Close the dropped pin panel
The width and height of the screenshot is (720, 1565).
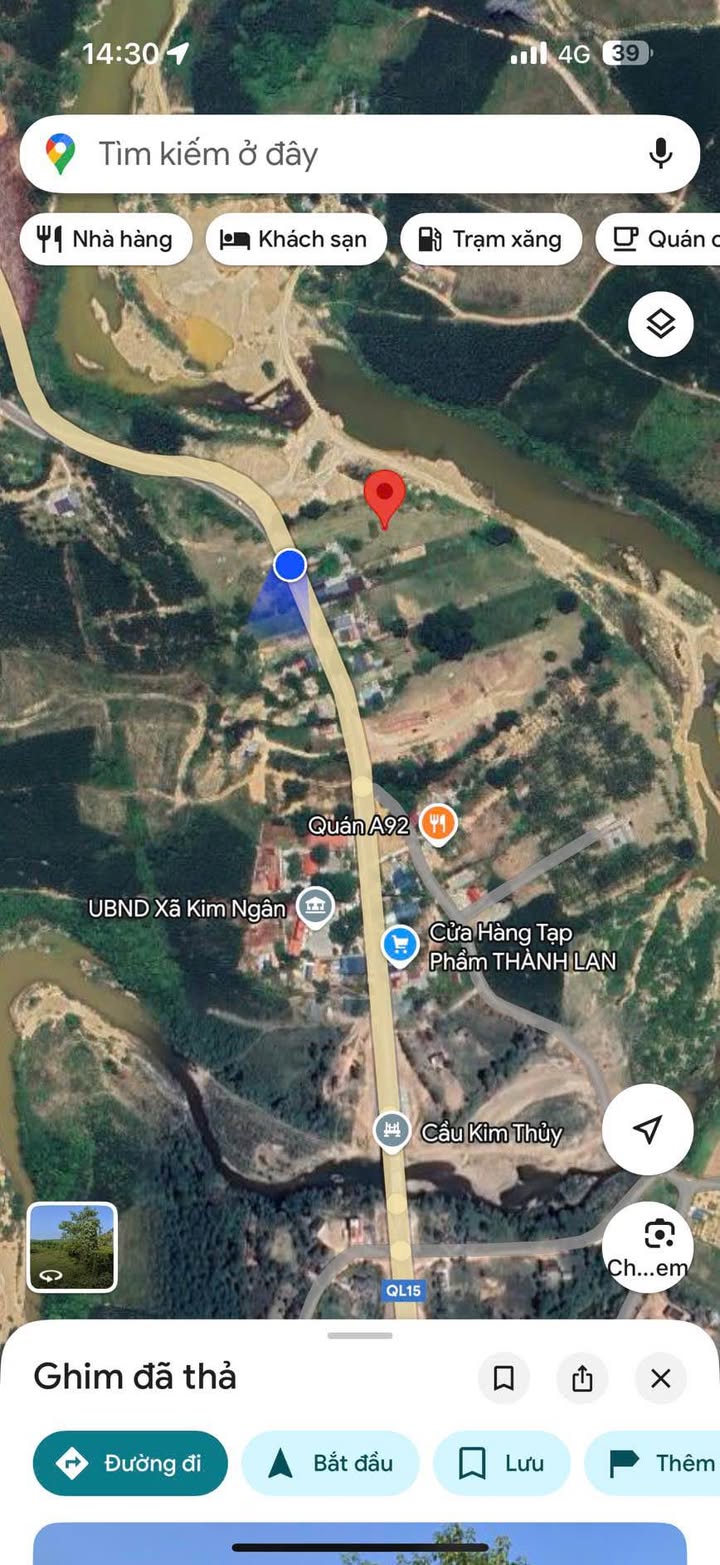[x=660, y=1379]
